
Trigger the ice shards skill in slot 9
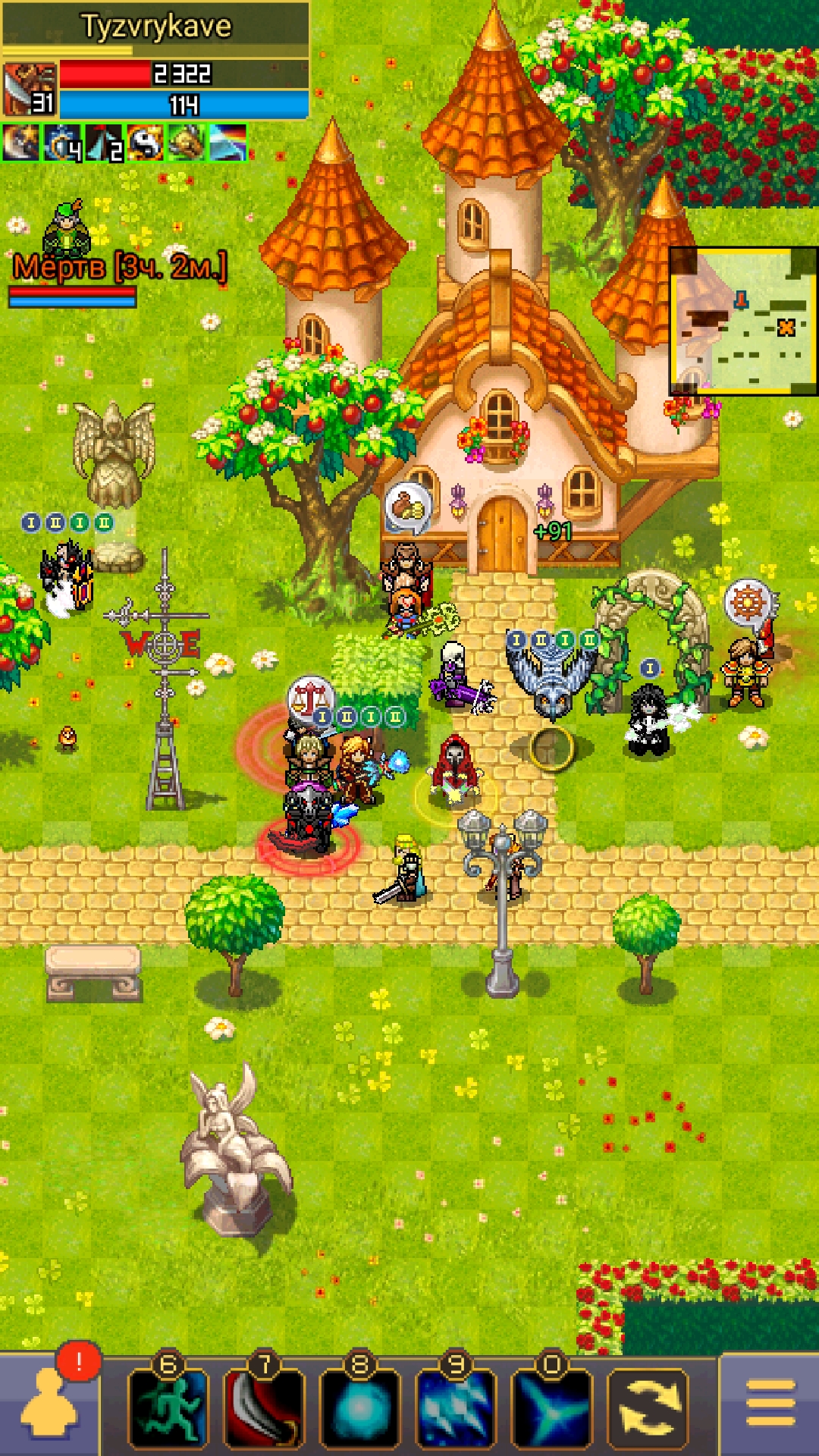[456, 1407]
